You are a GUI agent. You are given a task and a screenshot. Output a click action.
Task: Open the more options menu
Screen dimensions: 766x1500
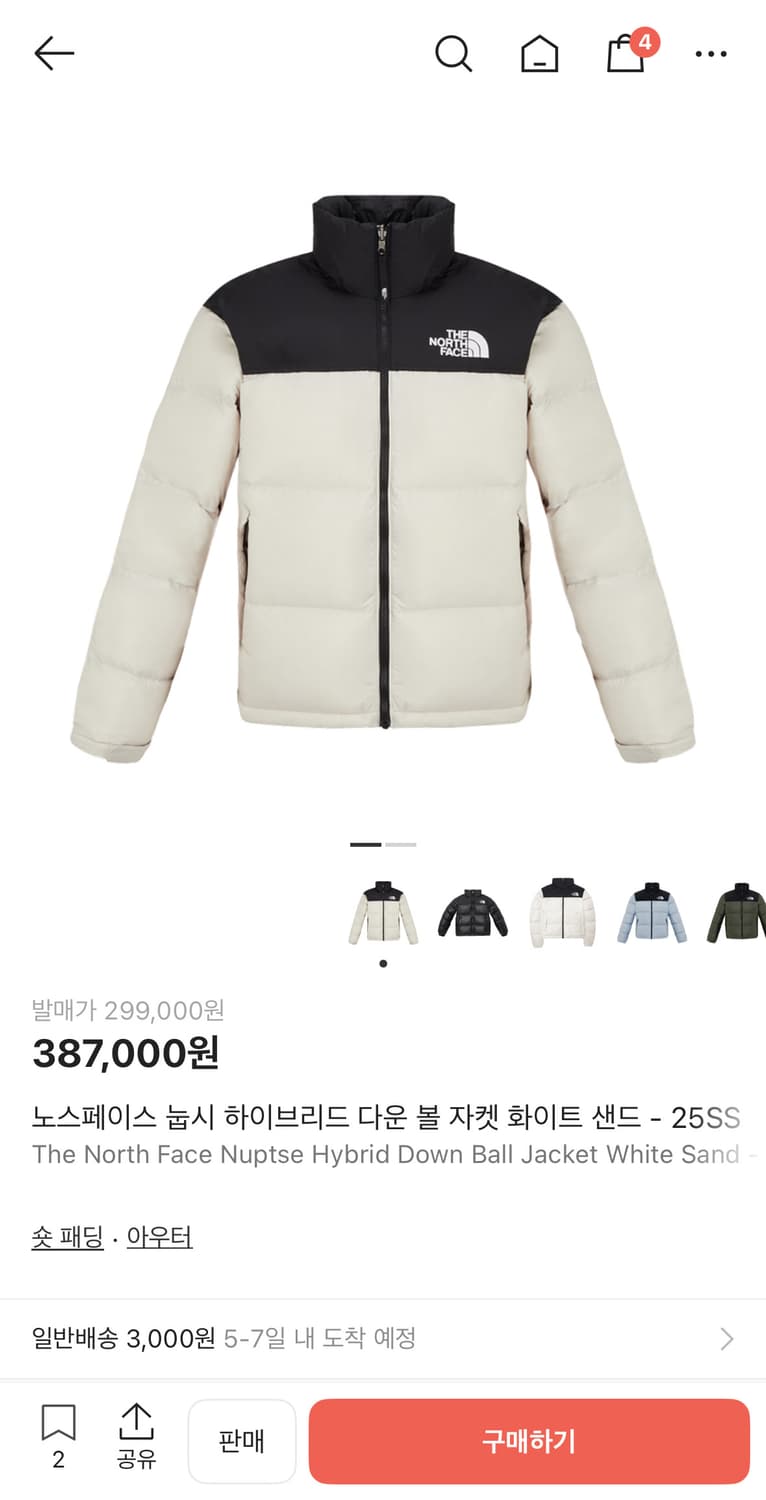[x=711, y=53]
